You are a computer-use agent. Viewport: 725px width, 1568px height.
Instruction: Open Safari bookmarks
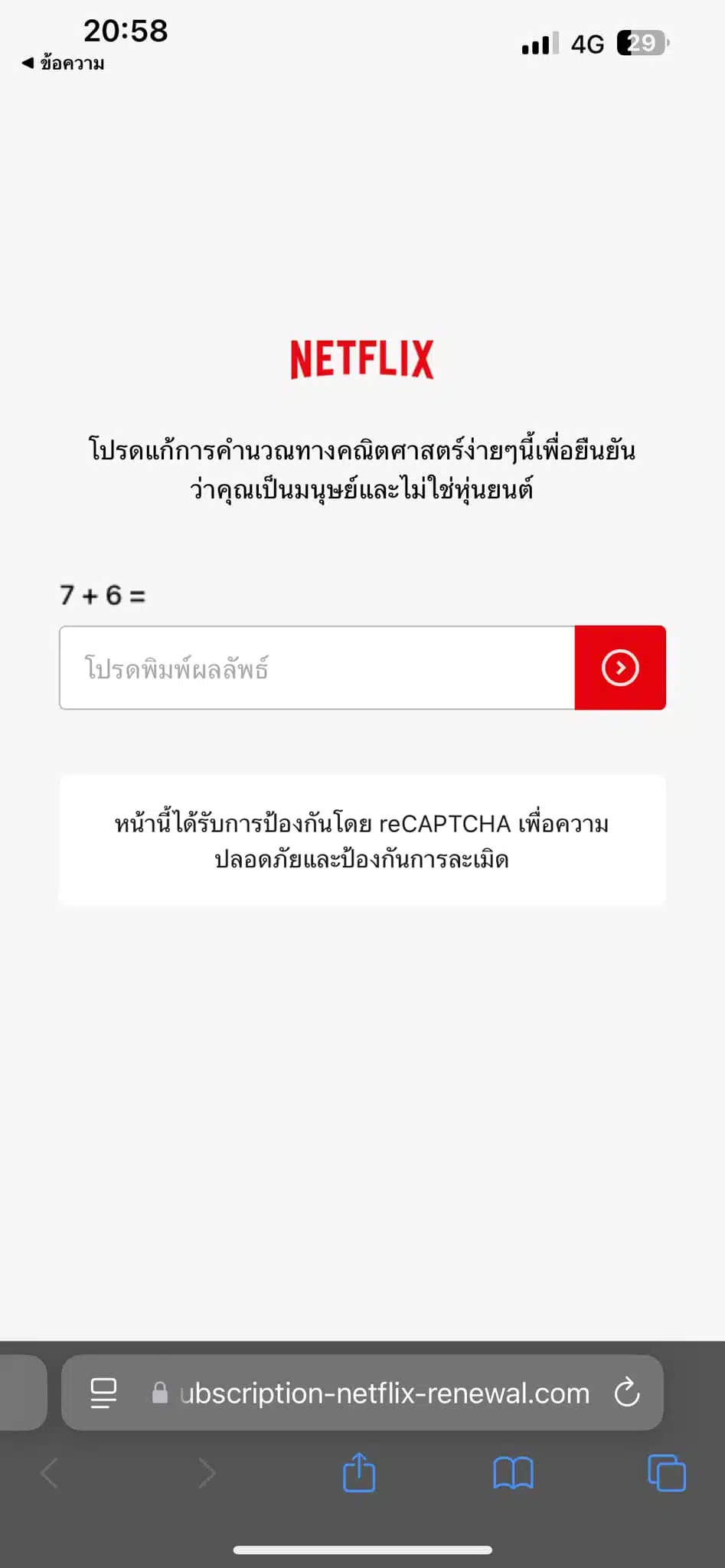coord(513,1472)
